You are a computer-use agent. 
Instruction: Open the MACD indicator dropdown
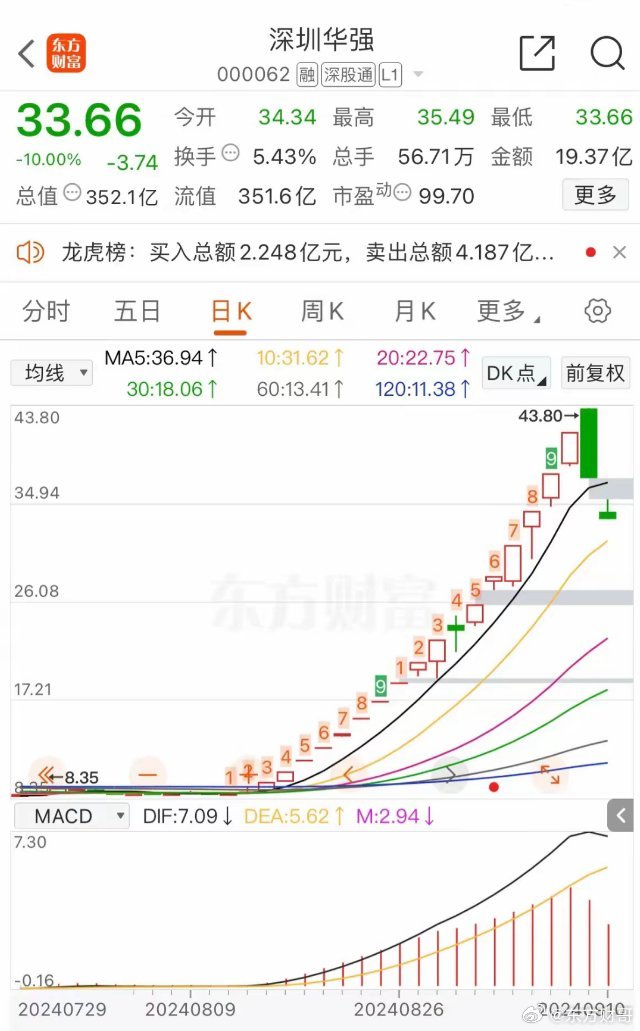click(x=71, y=816)
